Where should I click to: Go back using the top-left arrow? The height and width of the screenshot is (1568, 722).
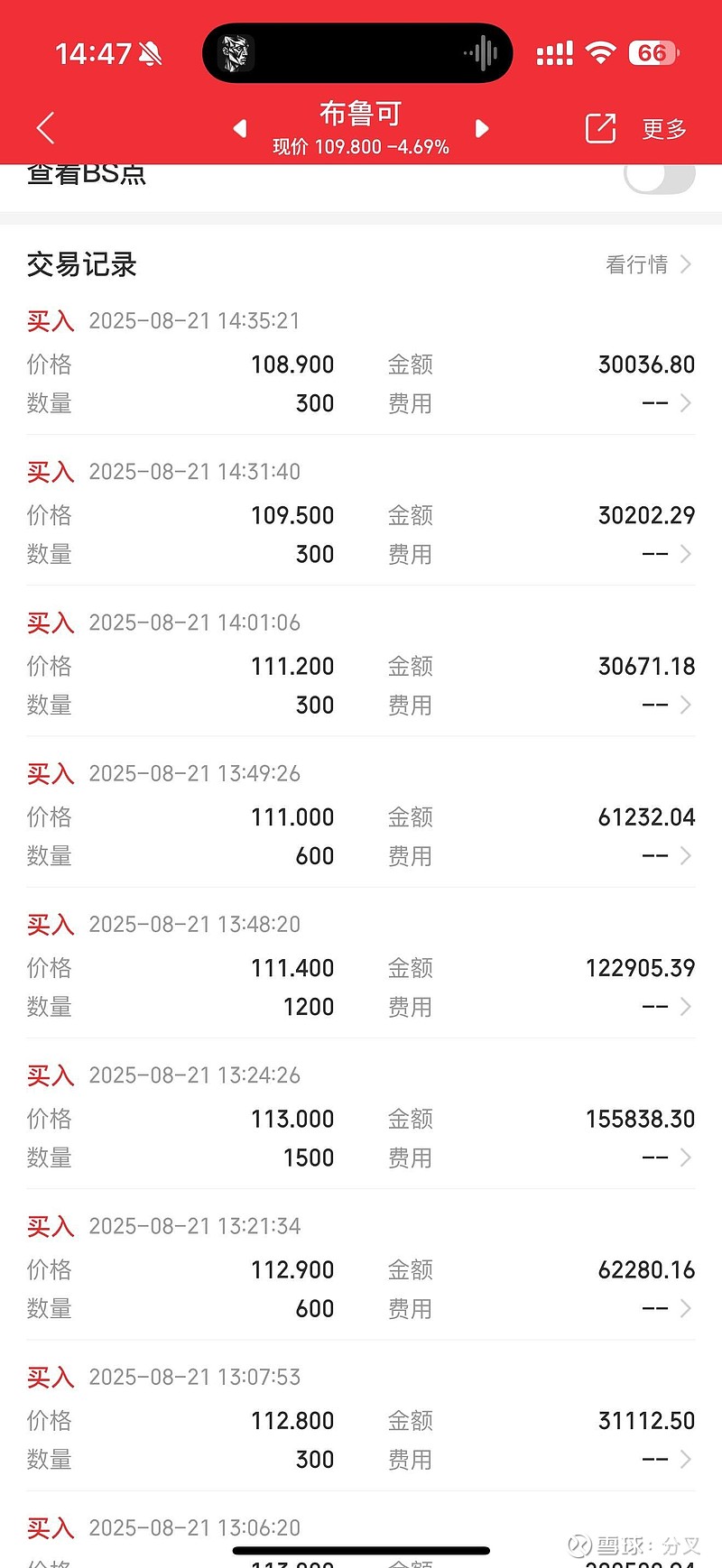click(x=46, y=128)
